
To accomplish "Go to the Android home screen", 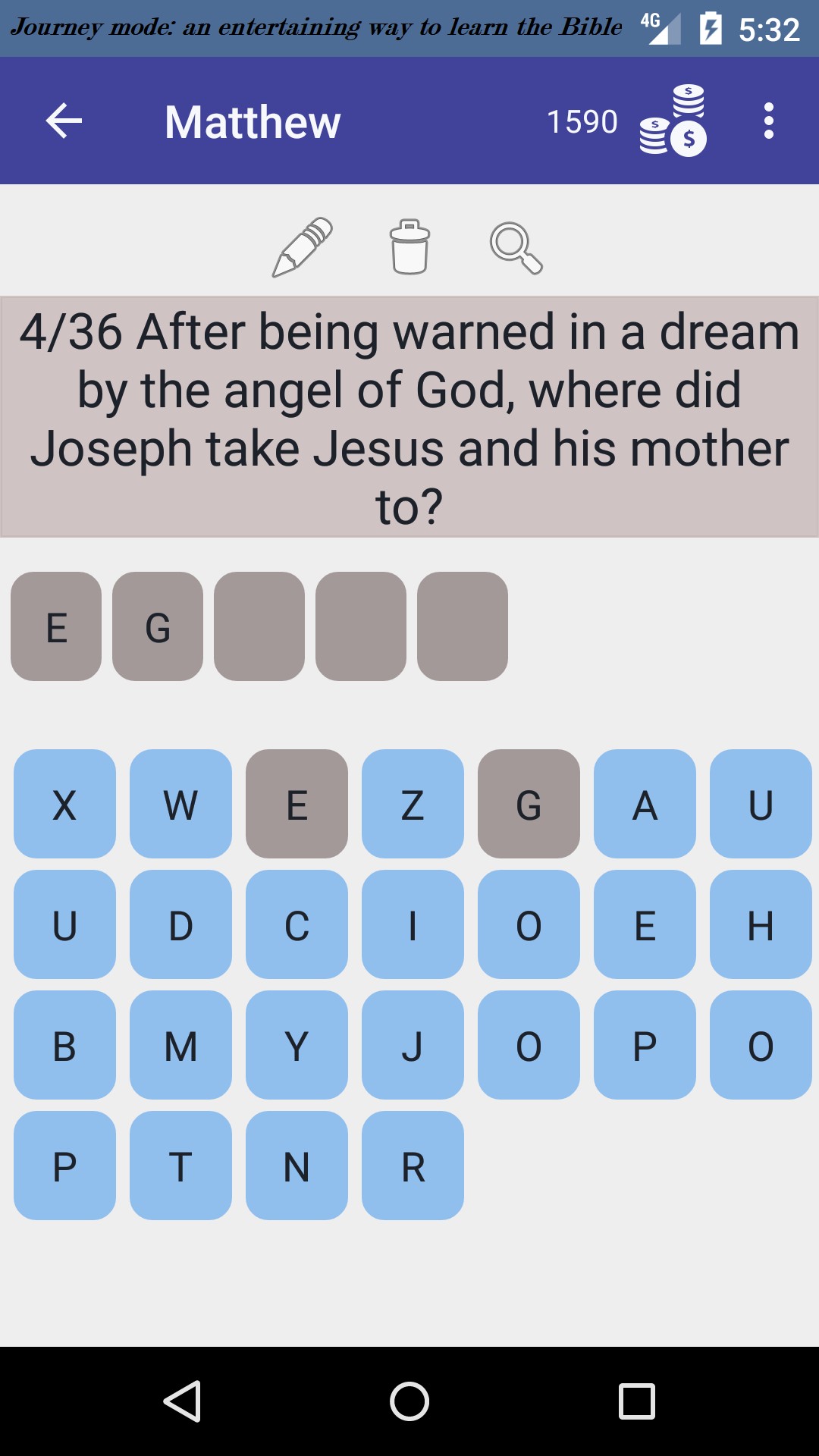I will 409,1401.
